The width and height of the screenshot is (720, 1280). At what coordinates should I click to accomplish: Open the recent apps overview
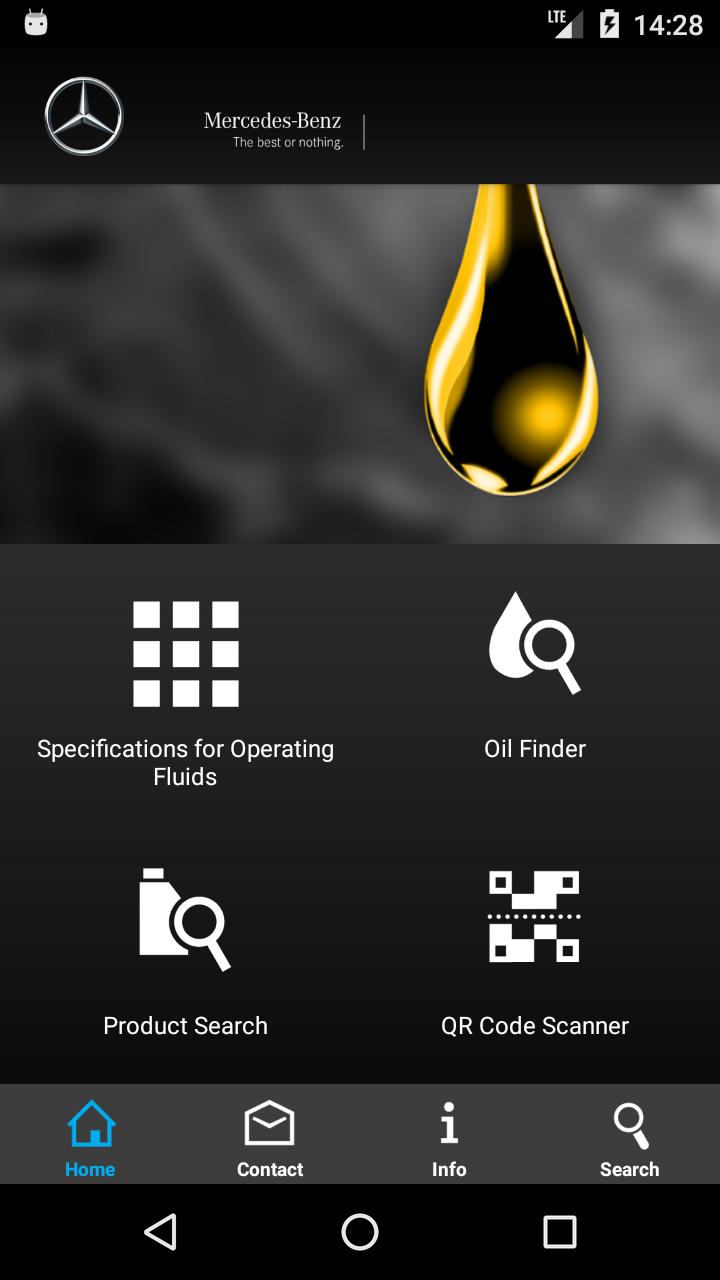[559, 1232]
